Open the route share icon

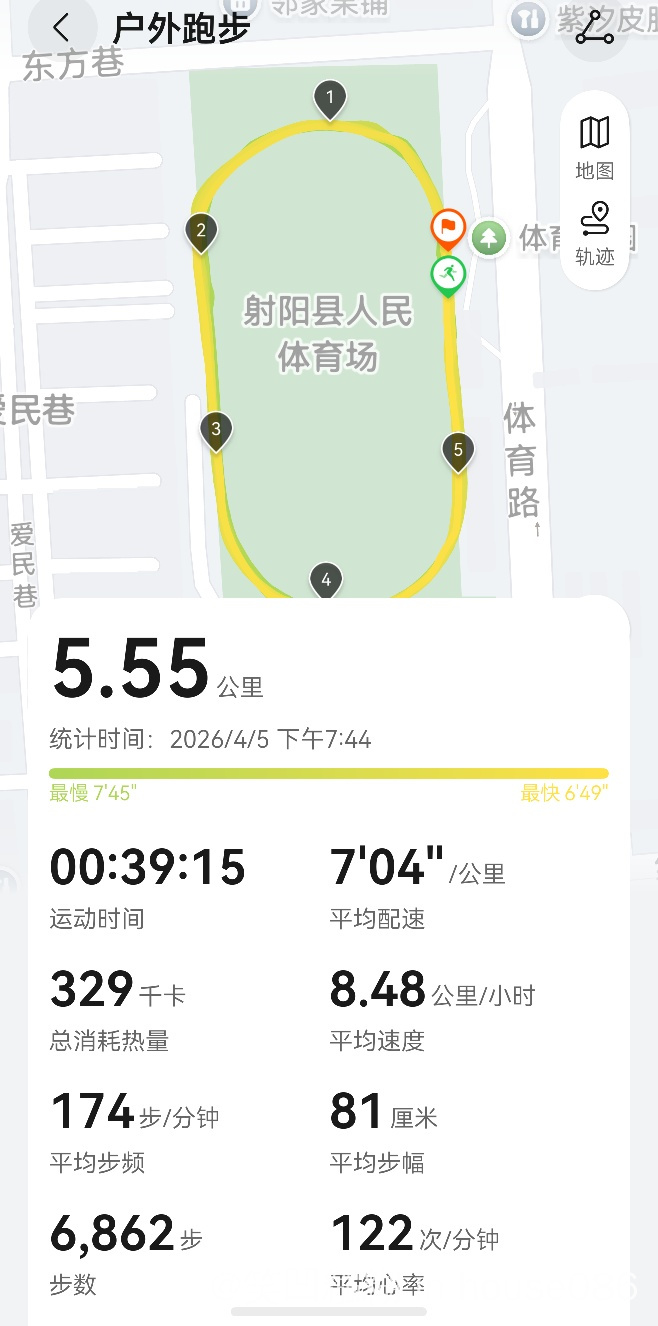point(594,28)
